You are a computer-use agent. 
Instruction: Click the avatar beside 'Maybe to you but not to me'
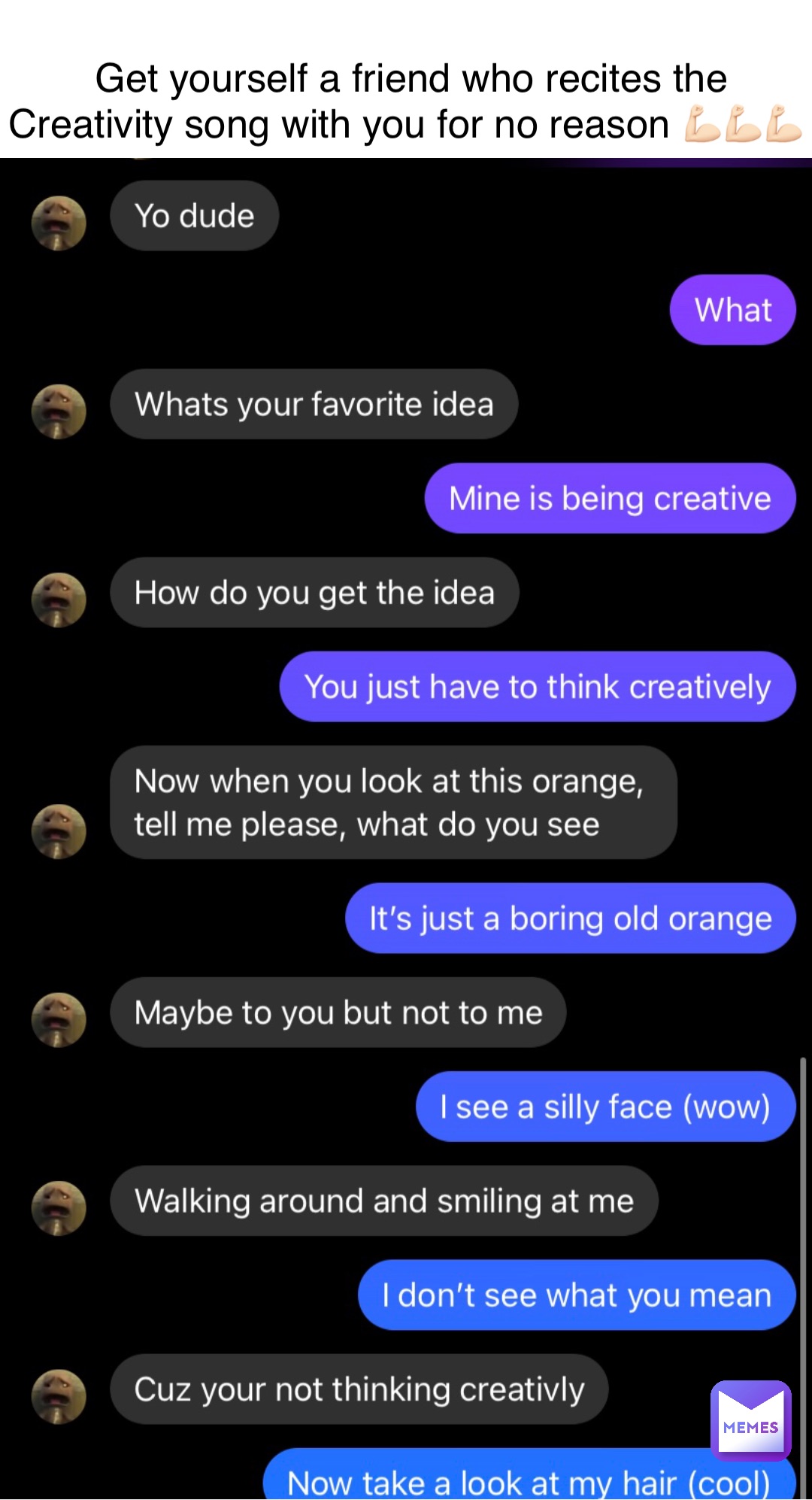pyautogui.click(x=59, y=1020)
